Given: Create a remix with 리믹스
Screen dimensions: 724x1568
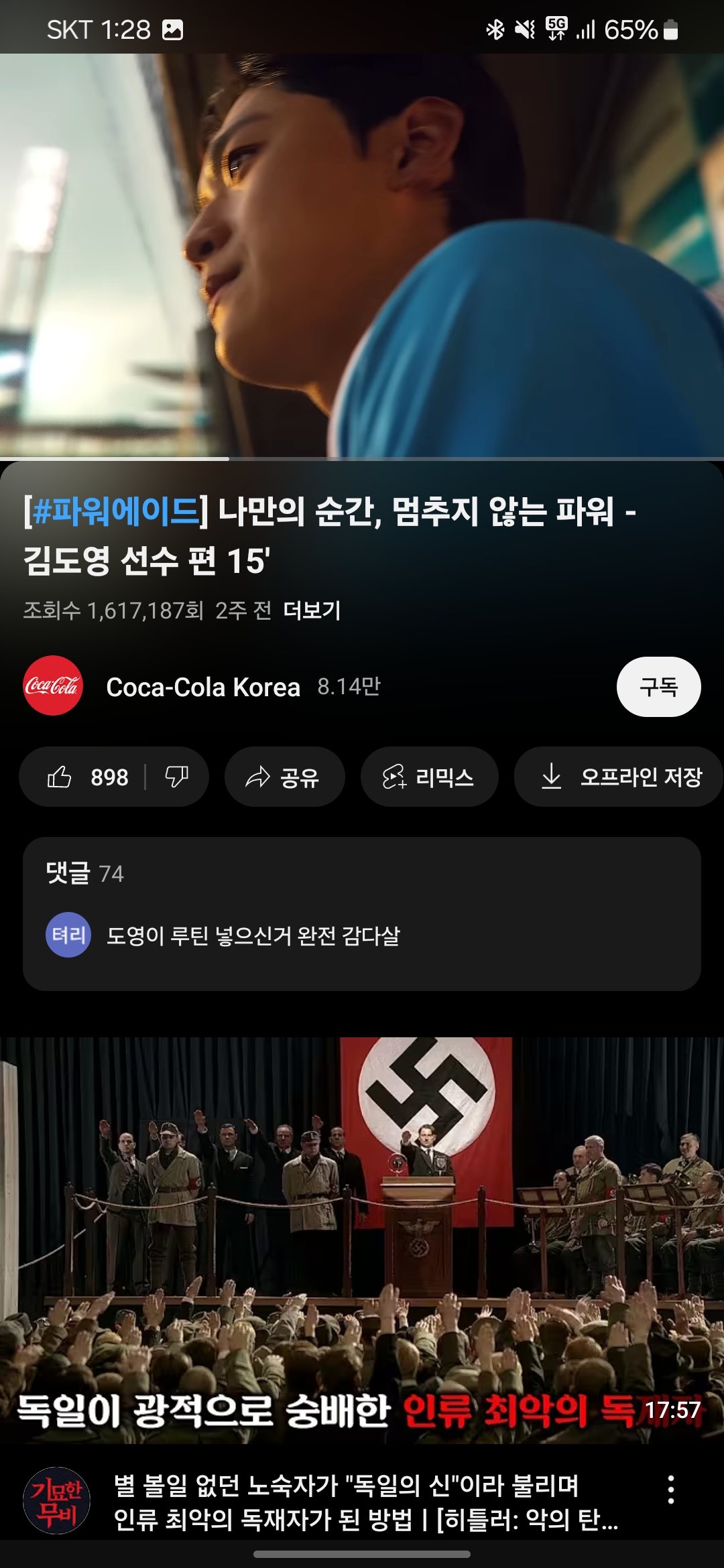Looking at the screenshot, I should click(429, 777).
